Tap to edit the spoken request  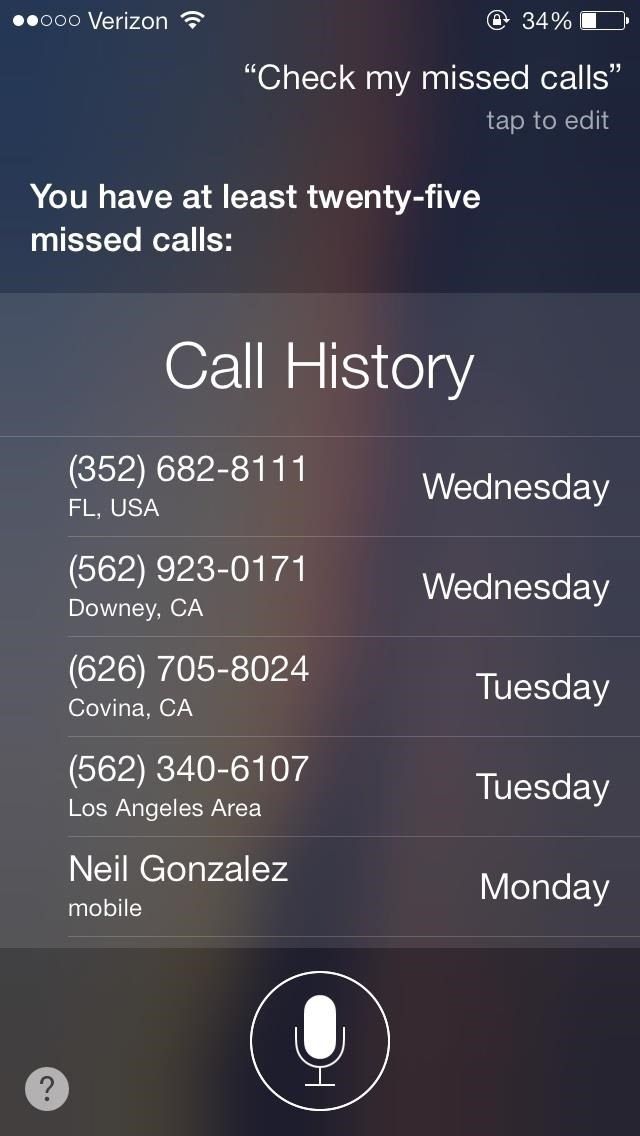(547, 121)
